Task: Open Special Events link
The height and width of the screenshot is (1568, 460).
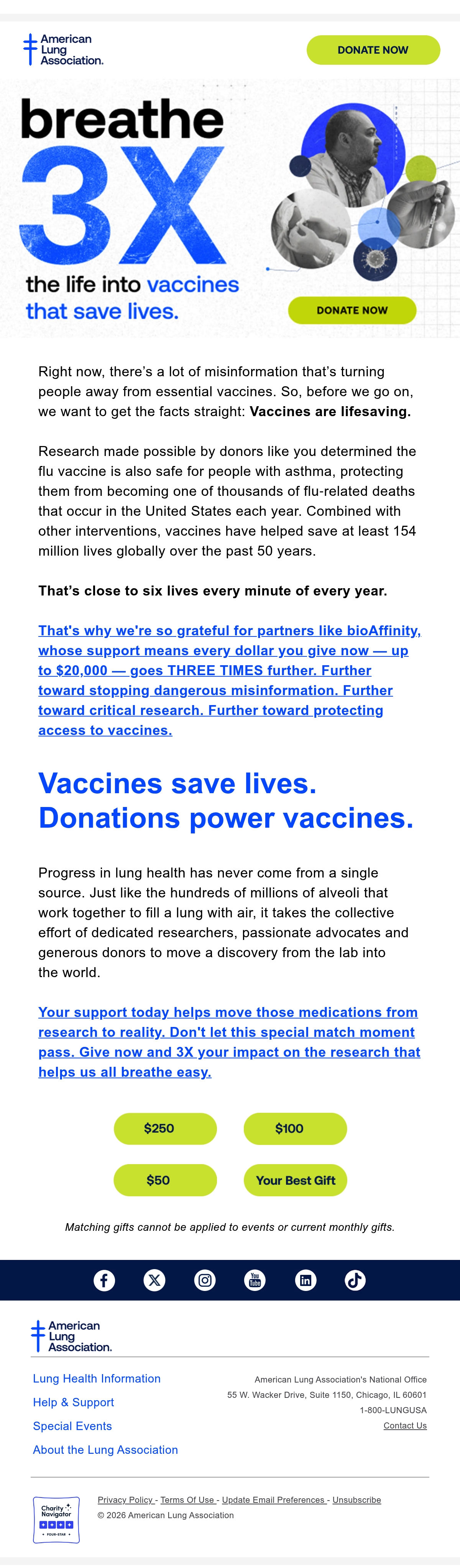Action: point(72,1425)
